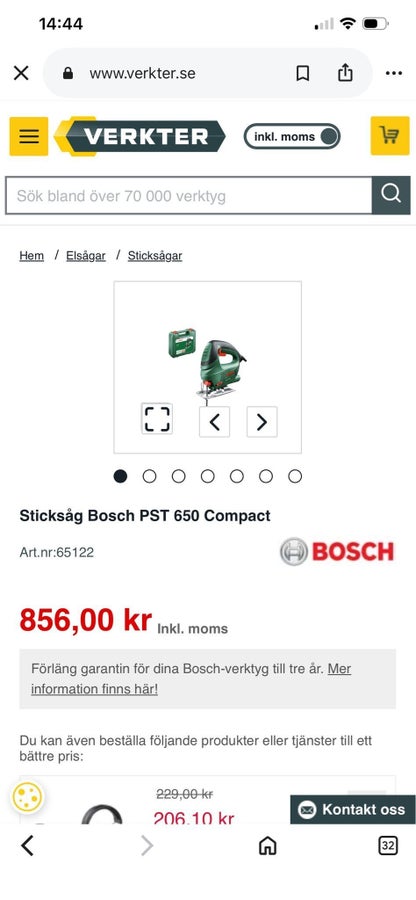Open the browser tabs overview
Viewport: 416px width, 900px height.
[388, 845]
